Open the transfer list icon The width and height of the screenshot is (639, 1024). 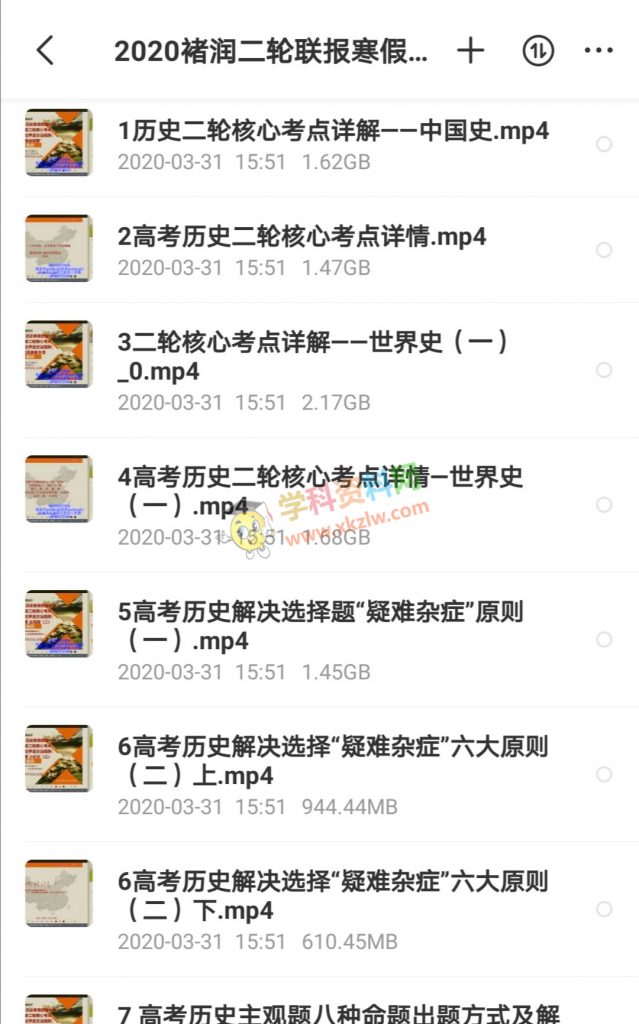tap(537, 51)
